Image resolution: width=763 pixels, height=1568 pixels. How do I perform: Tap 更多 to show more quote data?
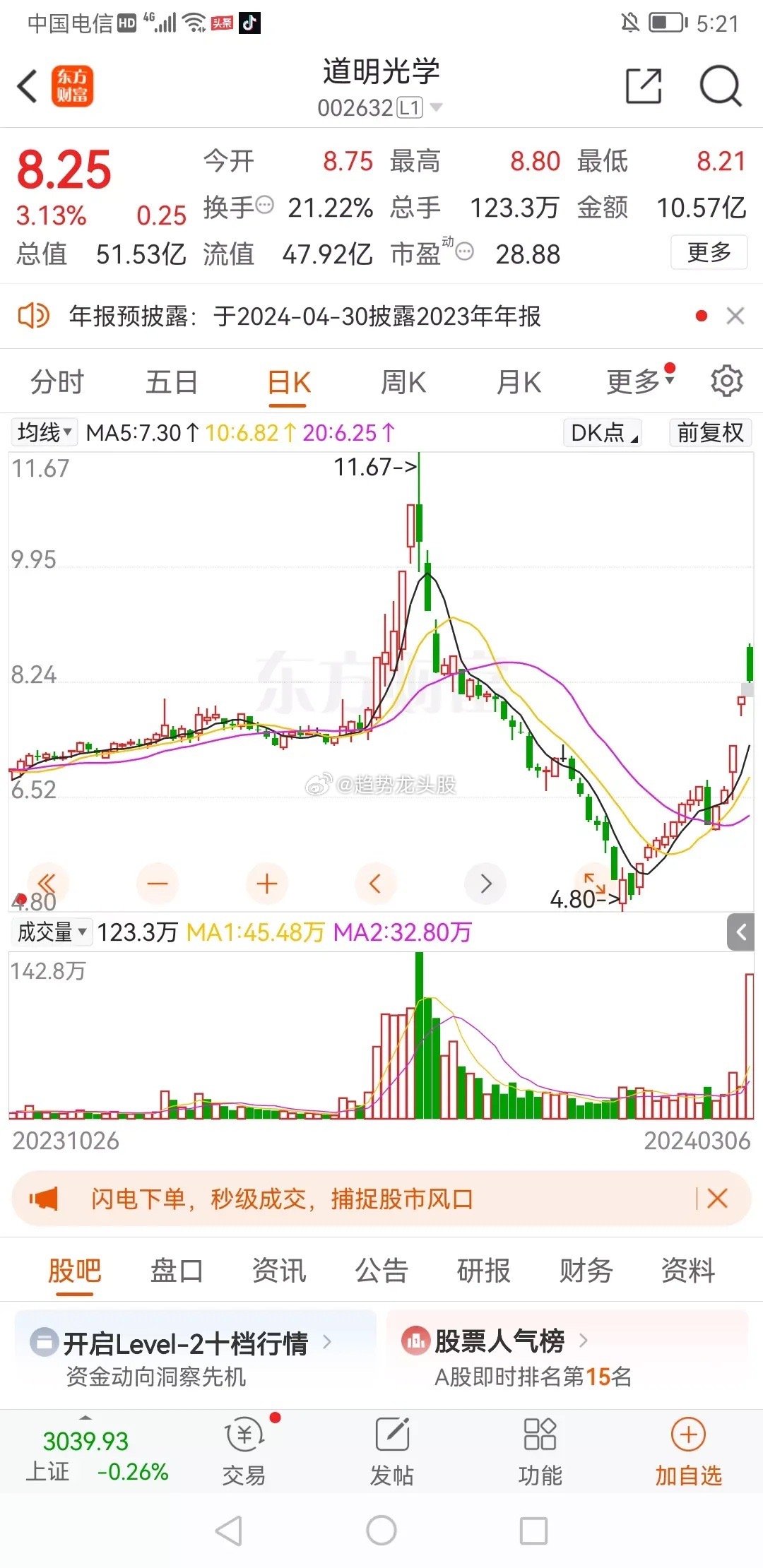(709, 252)
